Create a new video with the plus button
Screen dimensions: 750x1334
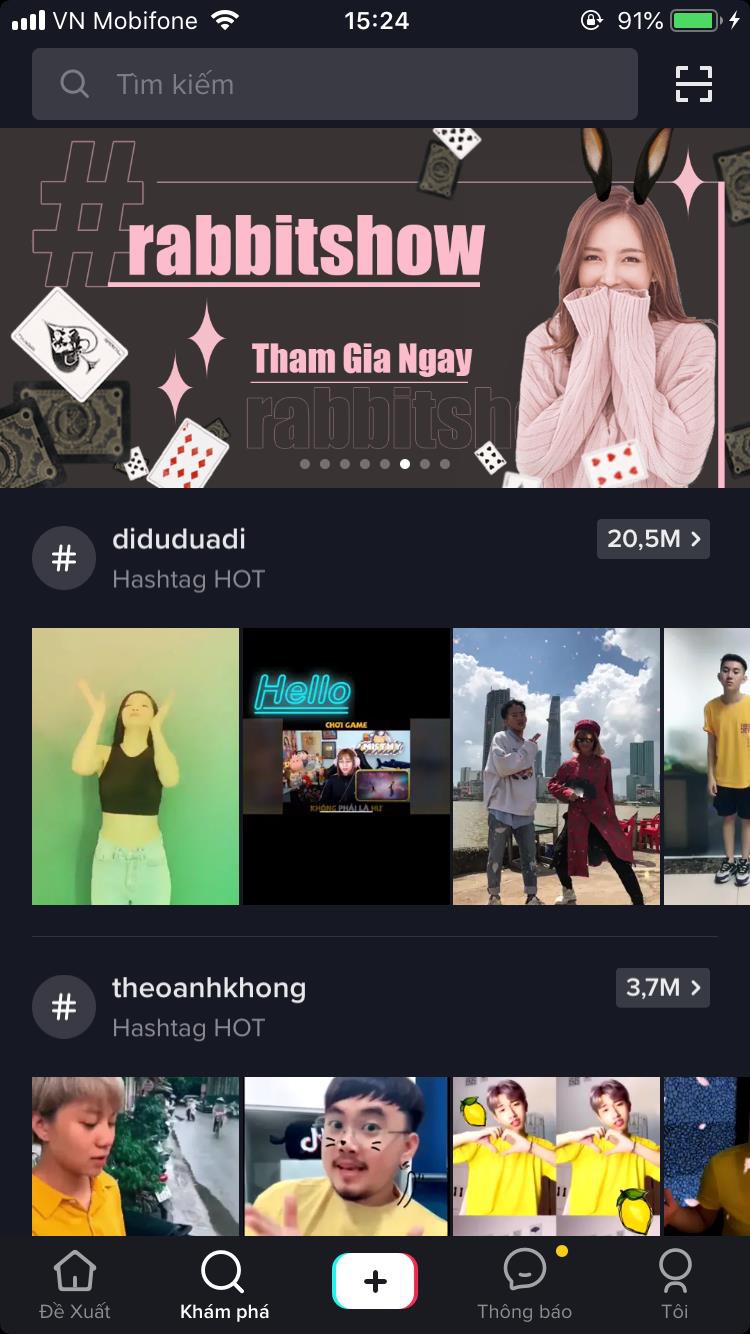tap(375, 1281)
